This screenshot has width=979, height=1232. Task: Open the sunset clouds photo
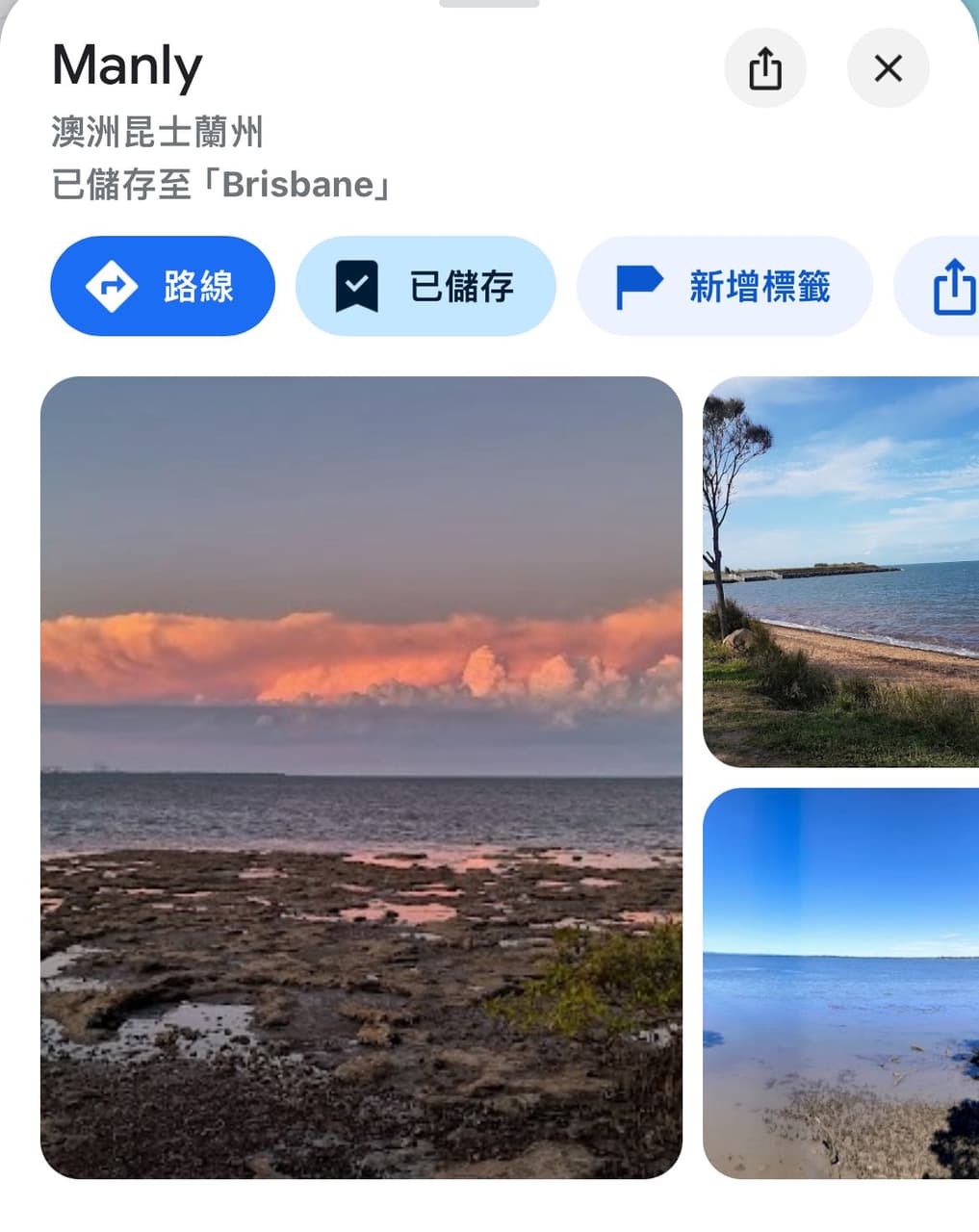click(361, 777)
